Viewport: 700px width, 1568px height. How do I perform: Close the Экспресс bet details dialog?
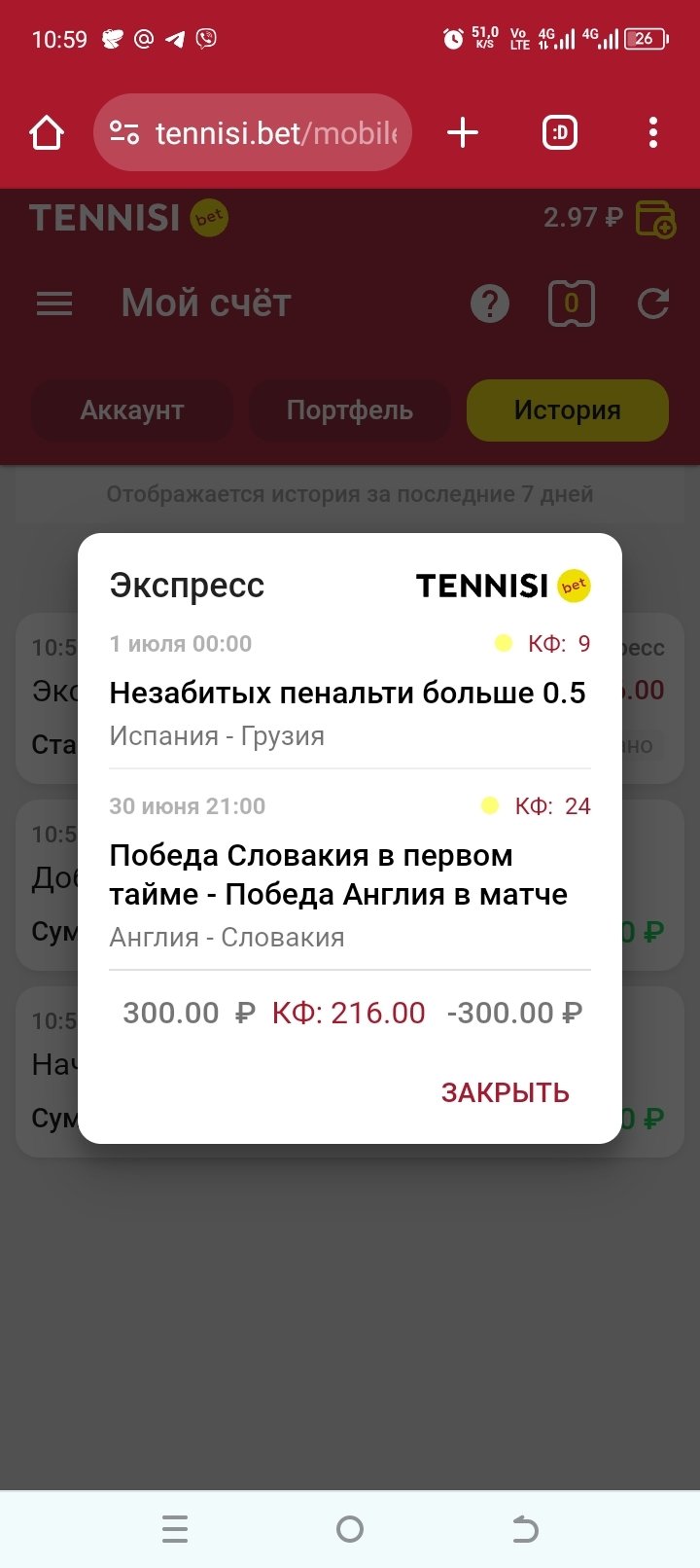tap(505, 1092)
